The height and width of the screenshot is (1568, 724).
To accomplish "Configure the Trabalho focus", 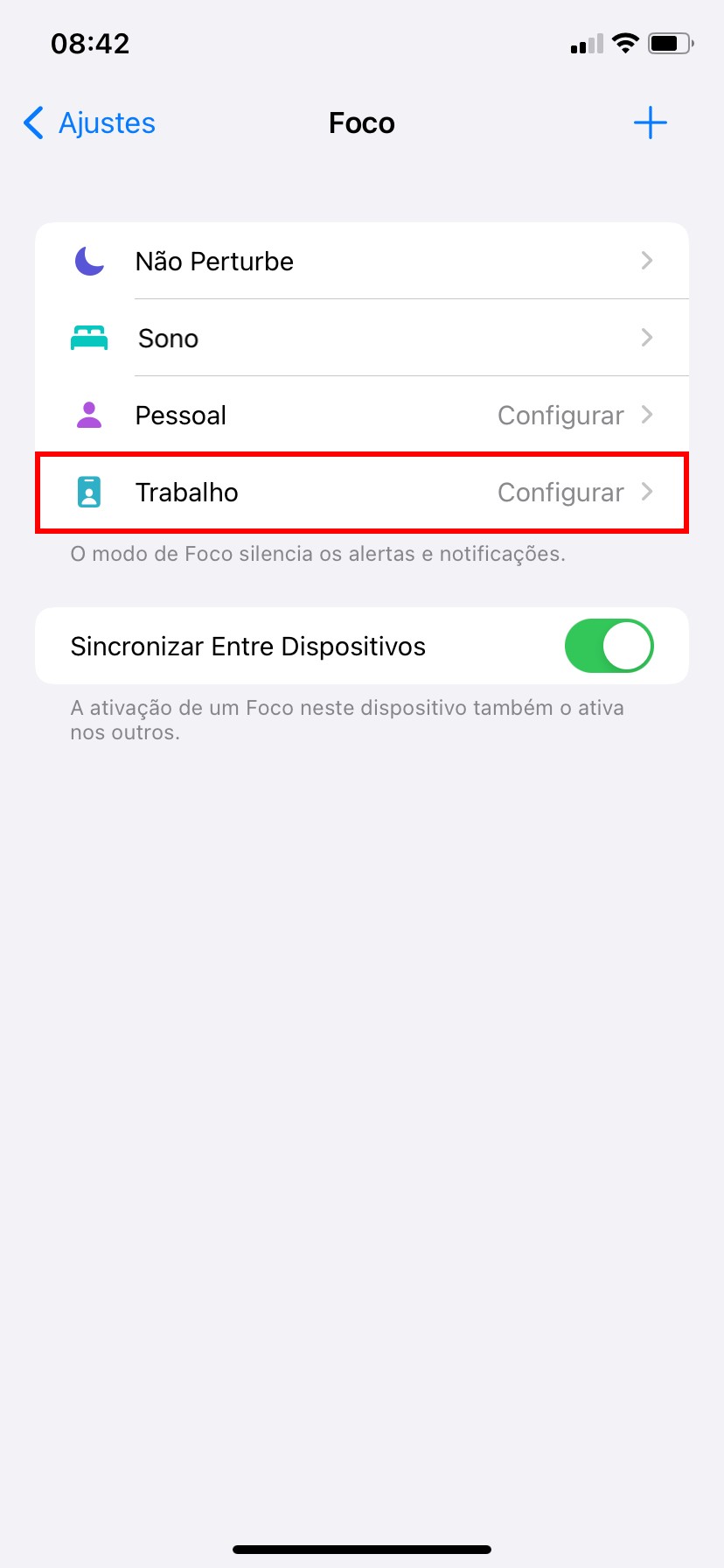I will pos(362,492).
